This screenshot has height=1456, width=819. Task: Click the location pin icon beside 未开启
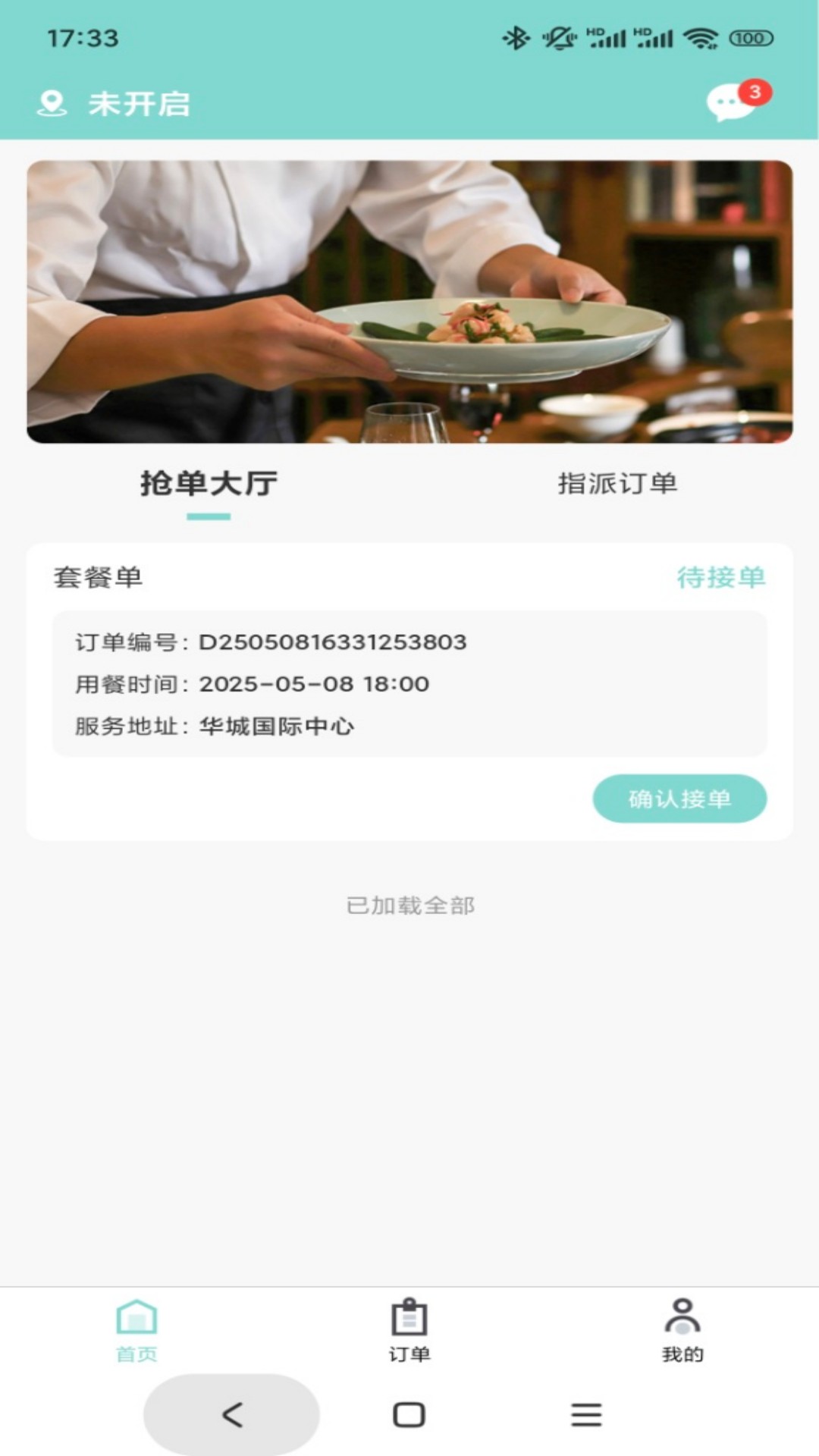[x=51, y=104]
